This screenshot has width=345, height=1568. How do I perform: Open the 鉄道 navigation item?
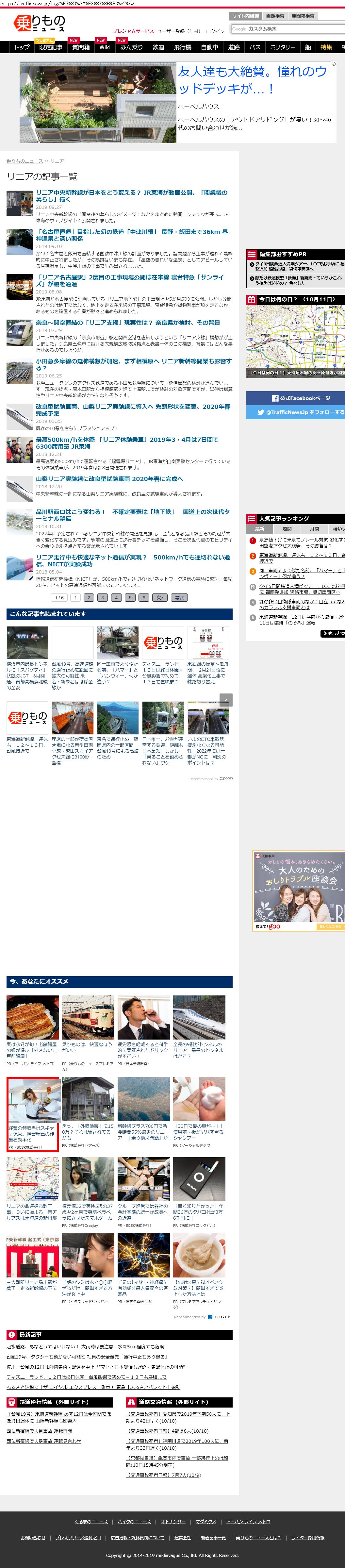(158, 47)
